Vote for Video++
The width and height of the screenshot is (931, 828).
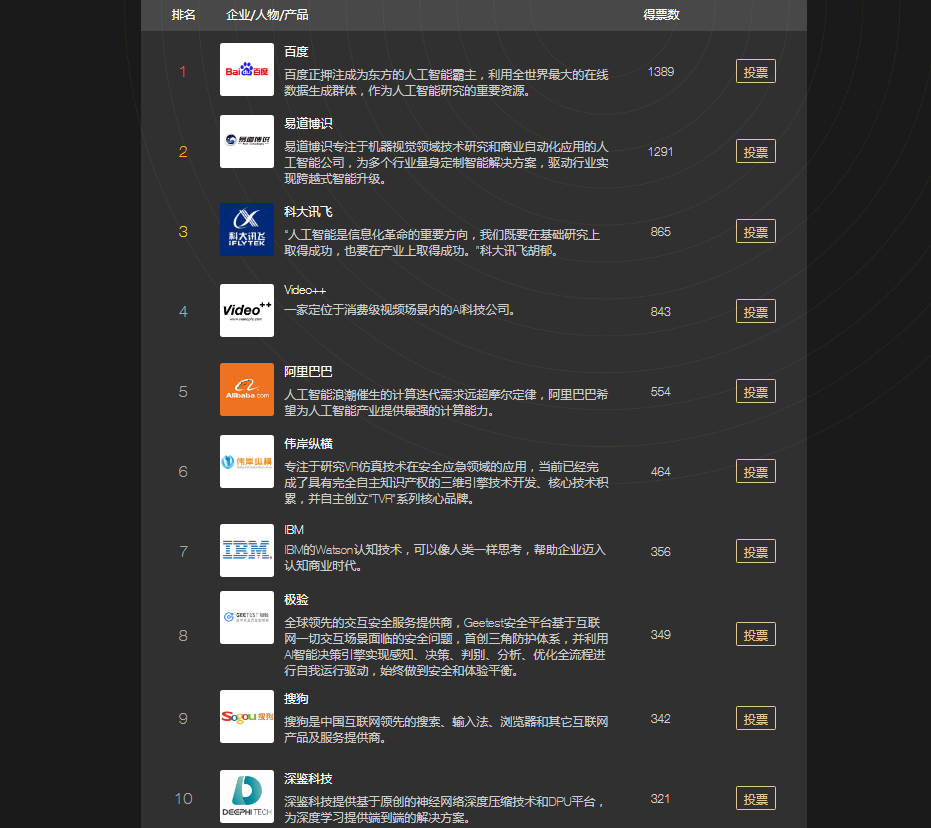[755, 311]
